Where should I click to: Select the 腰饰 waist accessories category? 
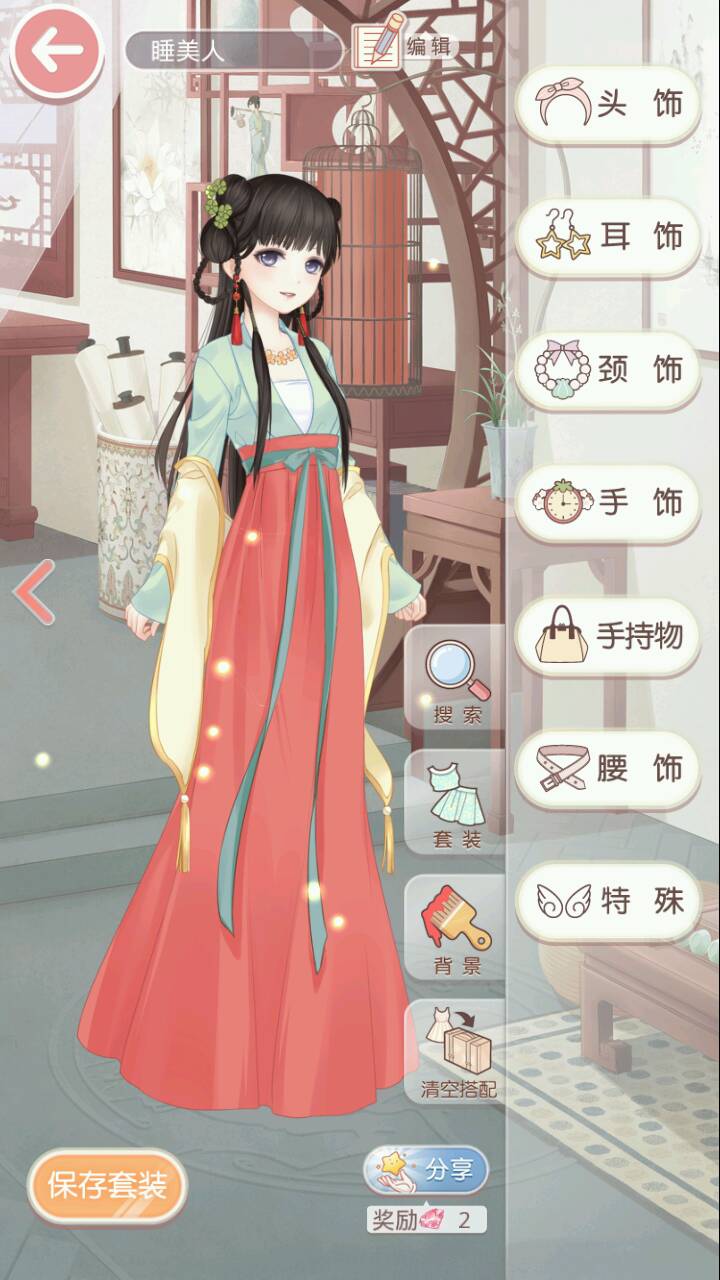[607, 769]
